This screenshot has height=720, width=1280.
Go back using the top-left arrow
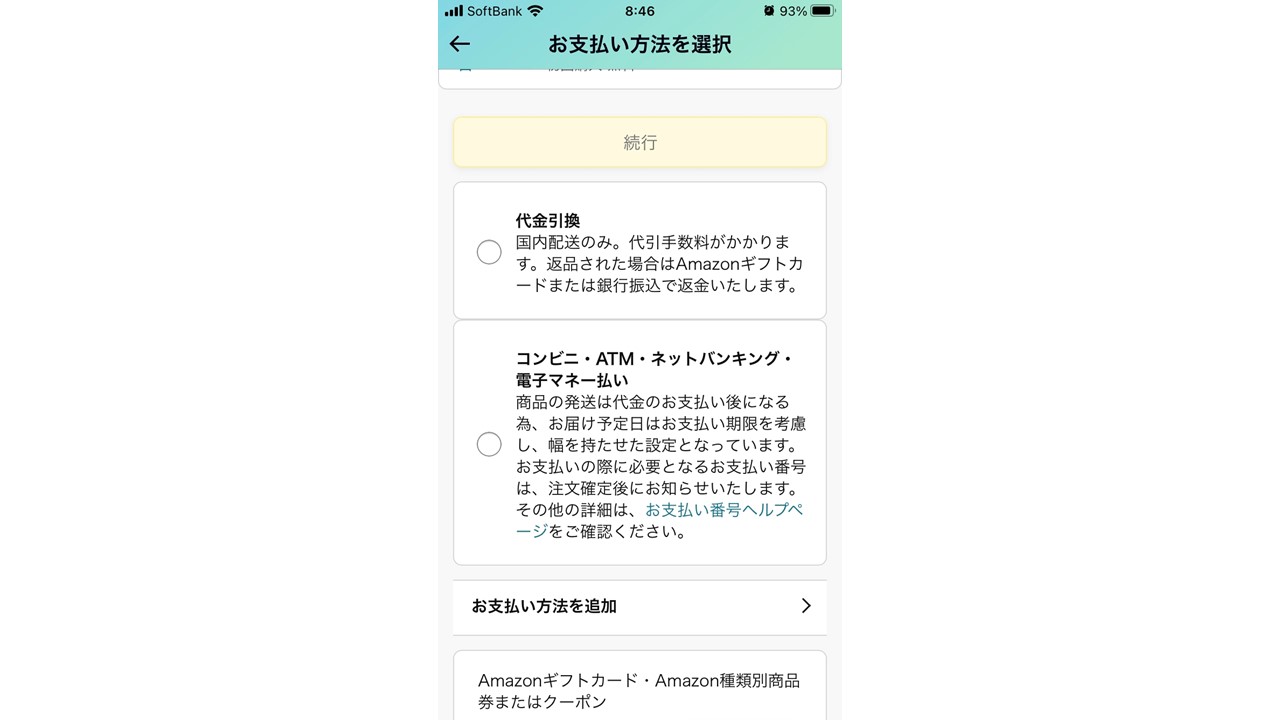(459, 44)
